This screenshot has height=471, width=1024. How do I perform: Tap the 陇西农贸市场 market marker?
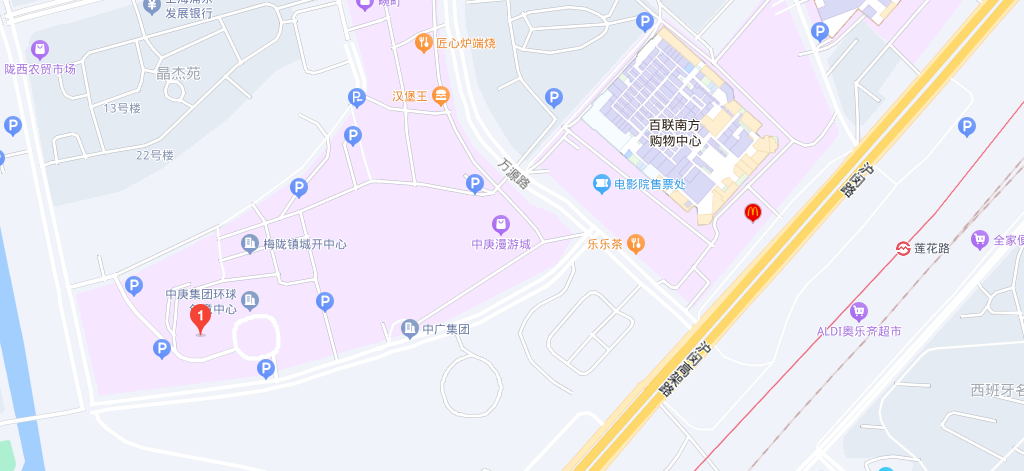pyautogui.click(x=39, y=49)
